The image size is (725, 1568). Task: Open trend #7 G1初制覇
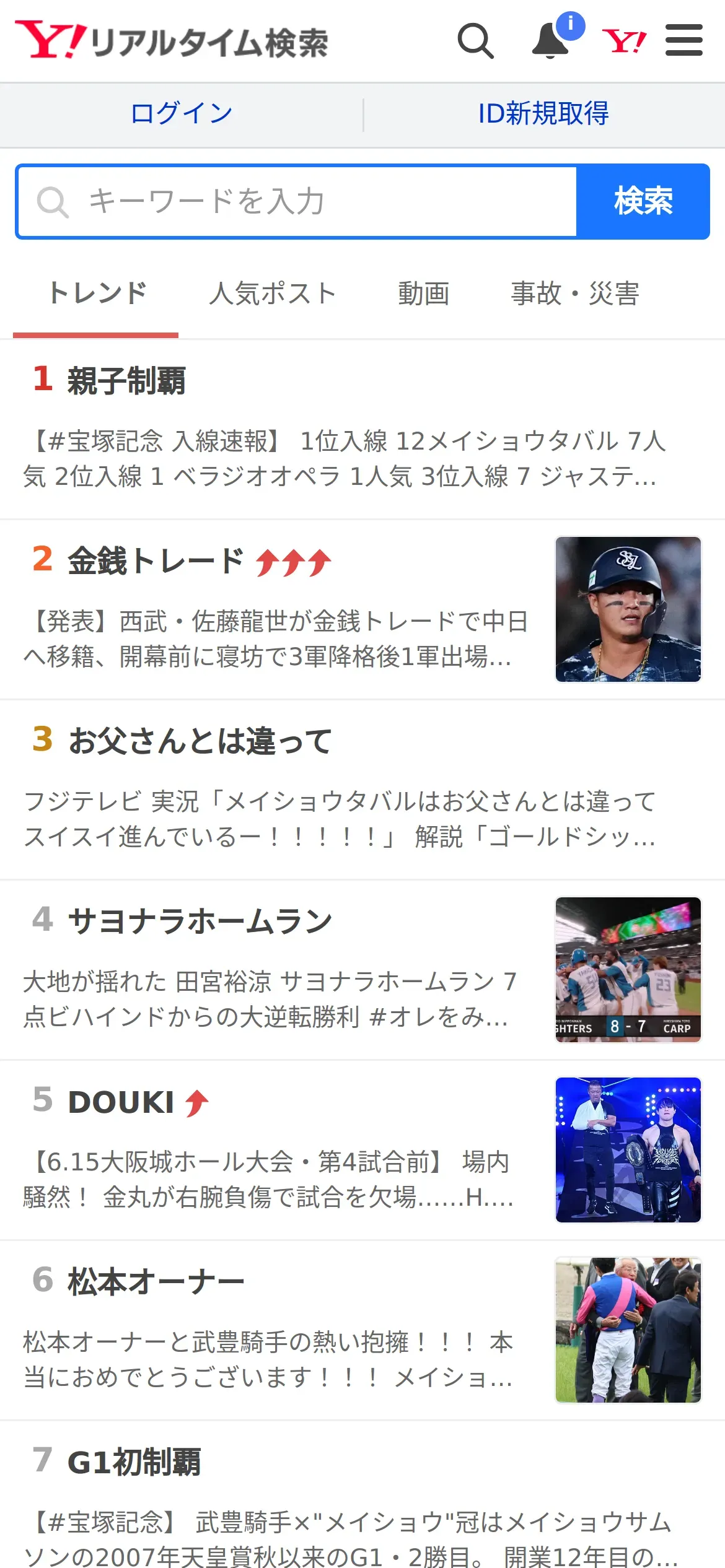coord(134,1463)
